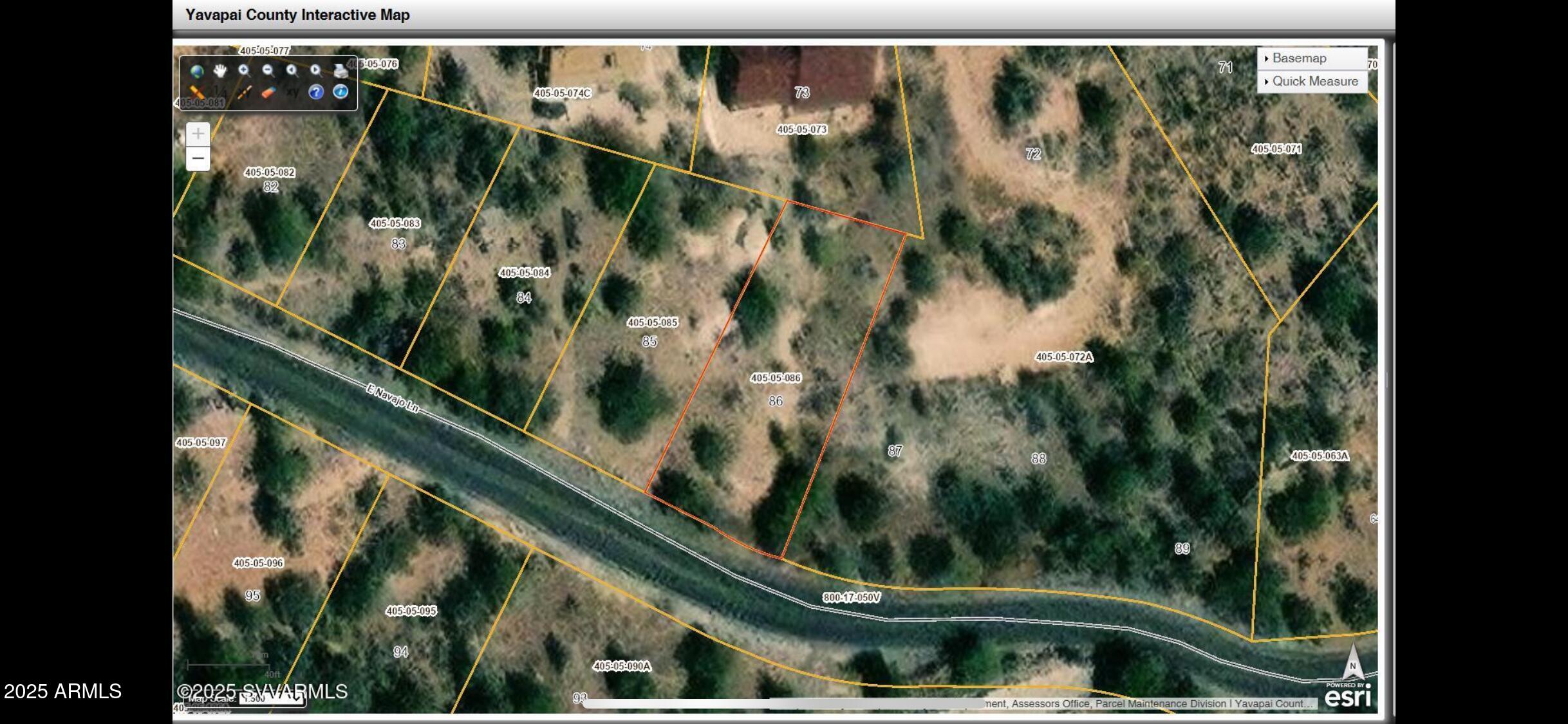The height and width of the screenshot is (724, 1568).
Task: Activate the zoom-in magnifier tool
Action: [245, 71]
